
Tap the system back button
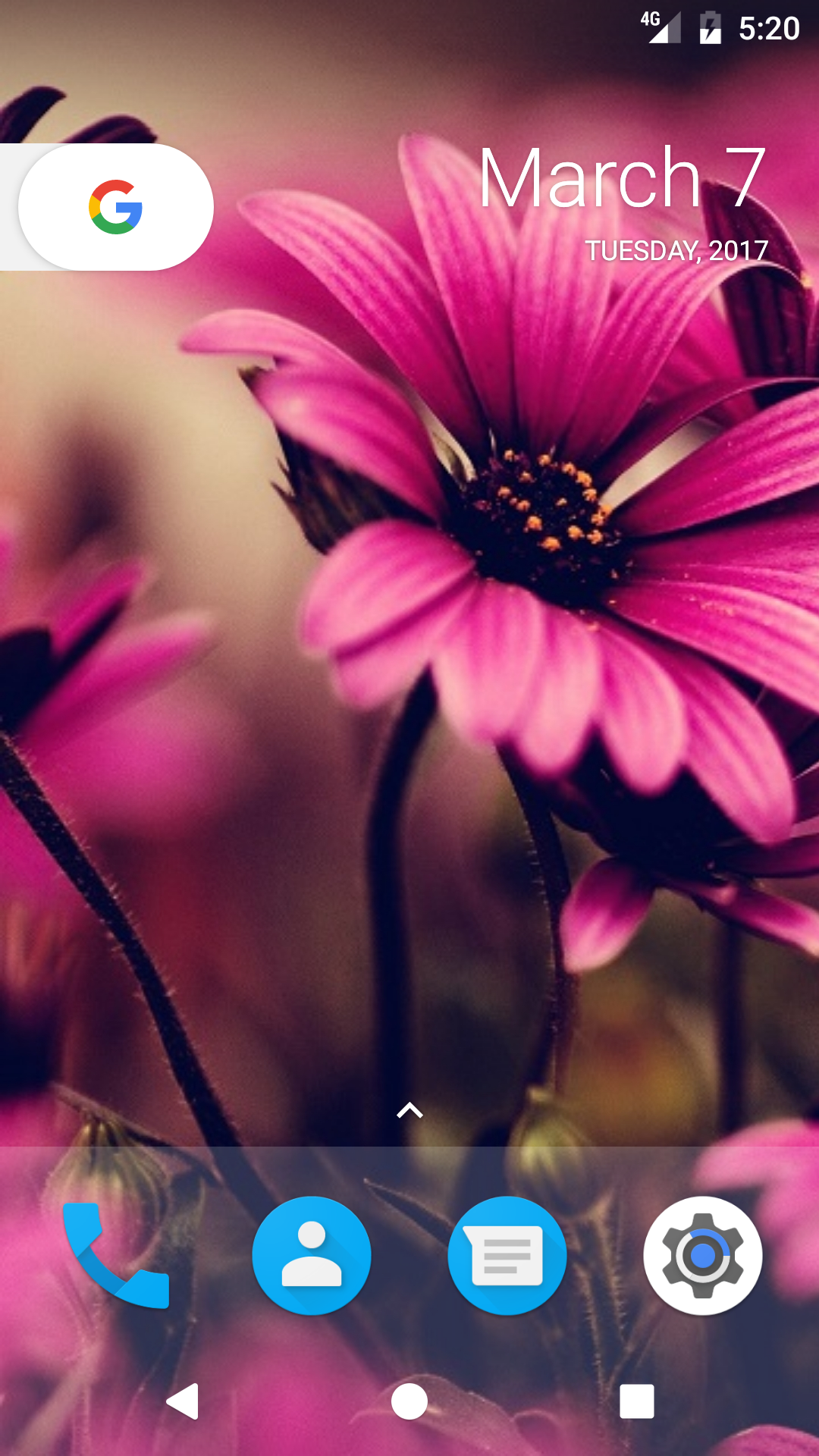point(183,1401)
